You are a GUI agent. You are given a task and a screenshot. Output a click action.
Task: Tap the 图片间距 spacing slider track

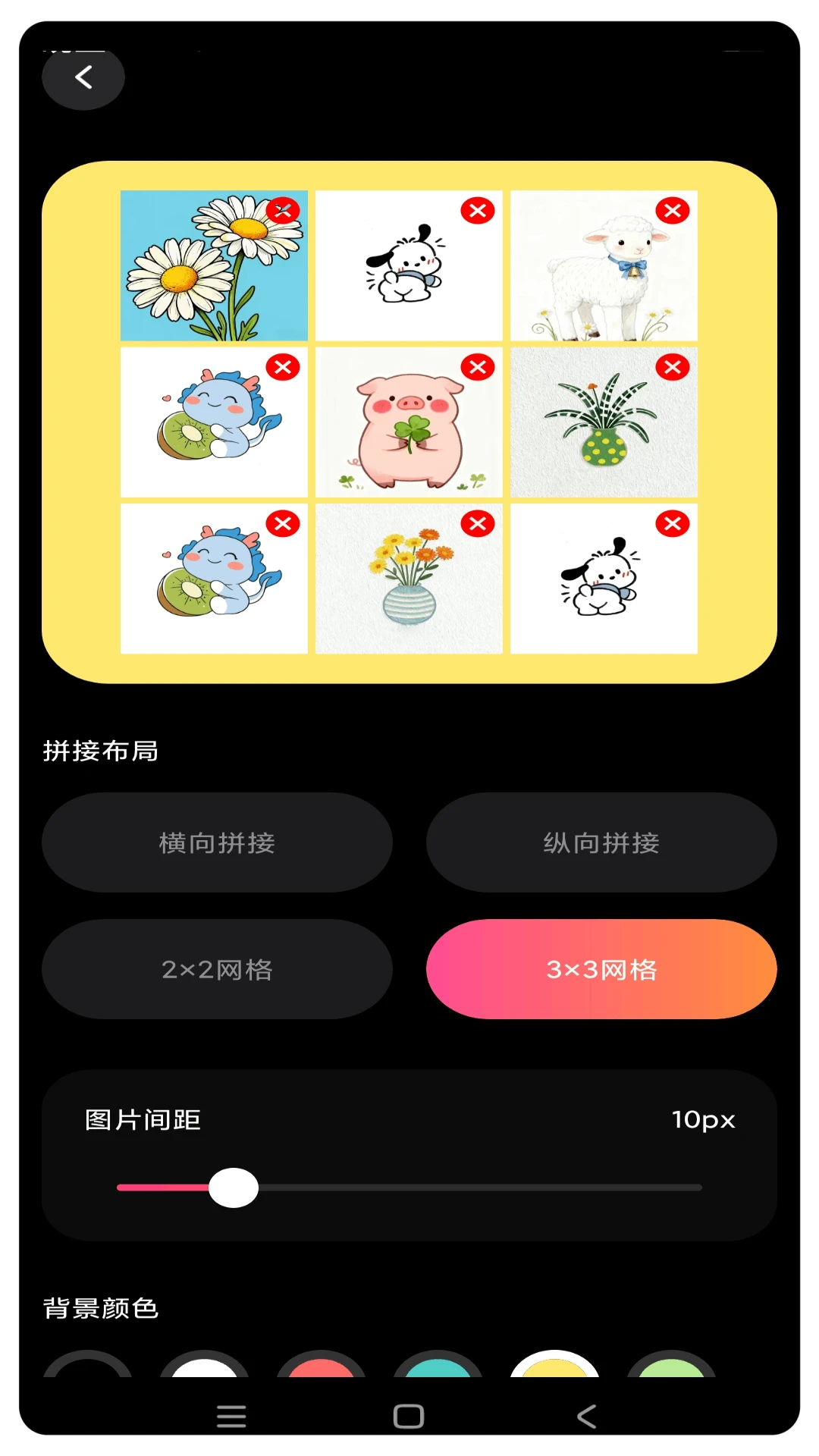point(470,1188)
